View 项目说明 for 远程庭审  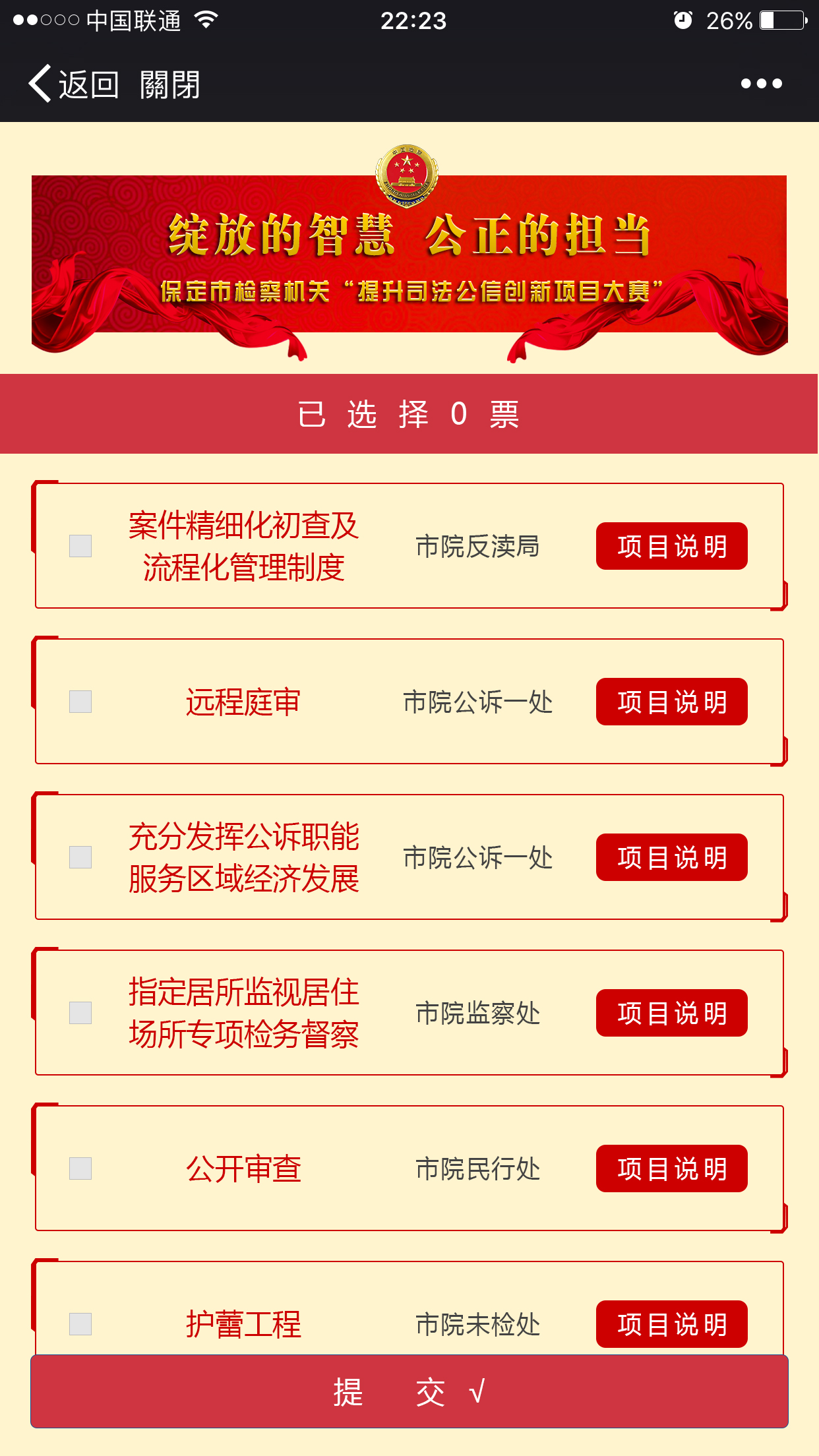point(671,702)
